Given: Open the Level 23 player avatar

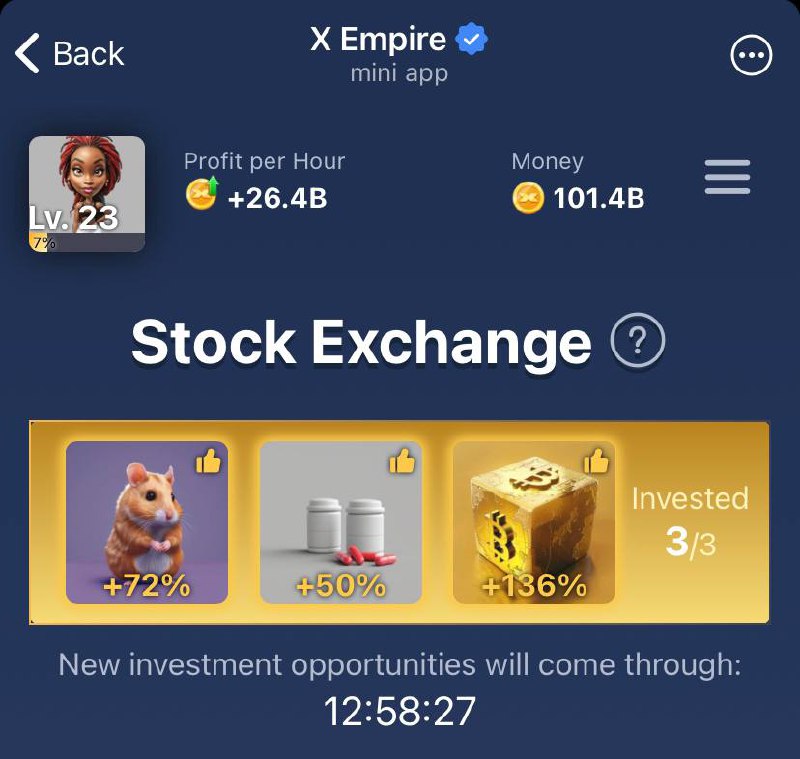Looking at the screenshot, I should pyautogui.click(x=87, y=193).
